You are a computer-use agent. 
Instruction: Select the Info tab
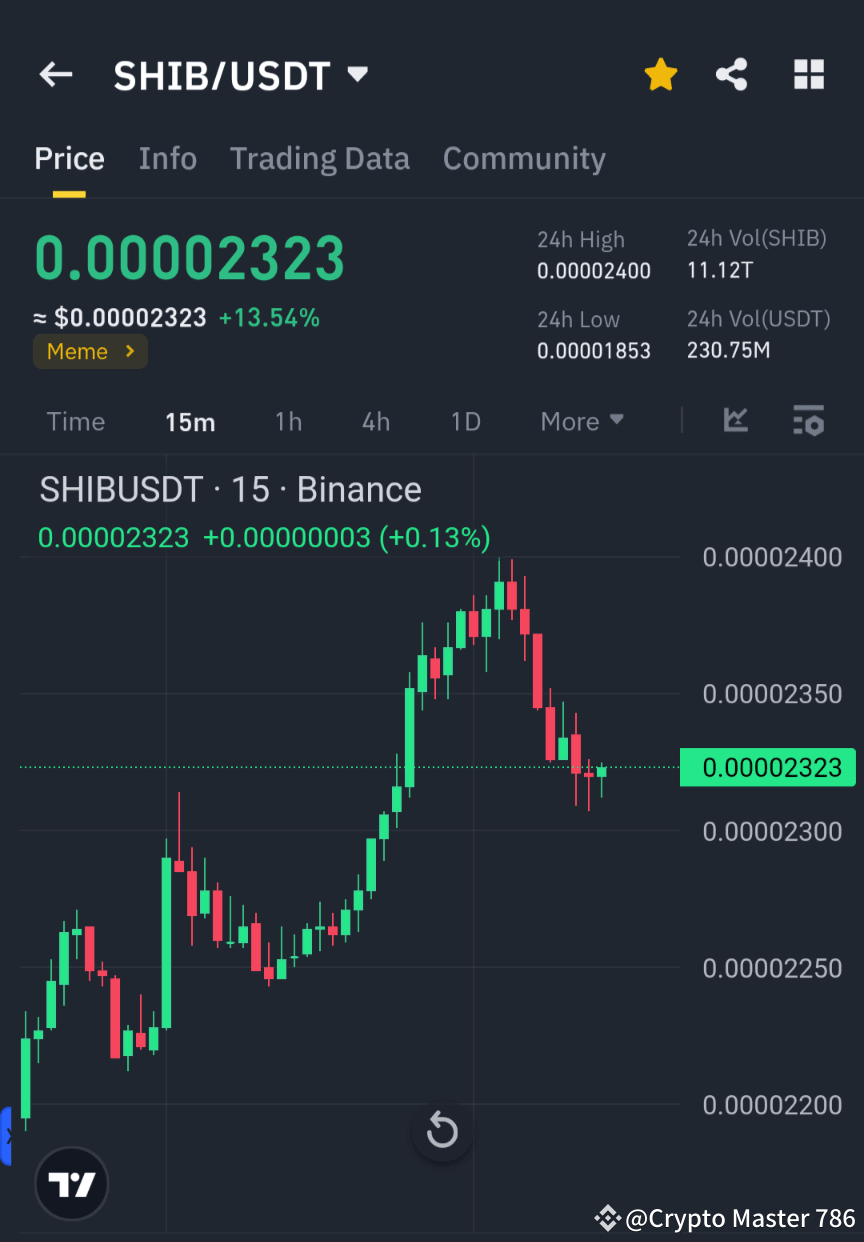167,158
